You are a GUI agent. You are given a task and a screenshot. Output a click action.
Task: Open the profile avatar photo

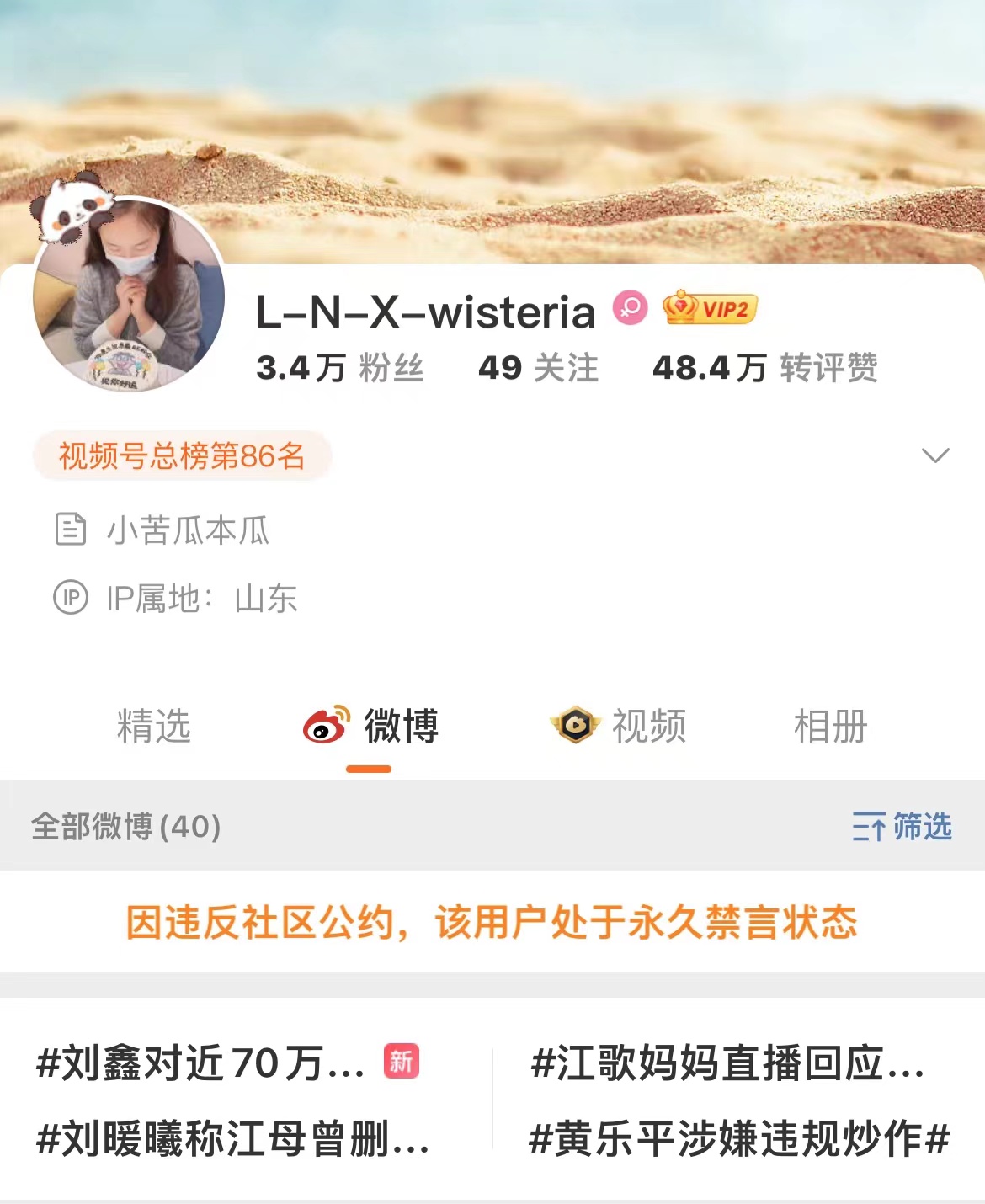128,295
